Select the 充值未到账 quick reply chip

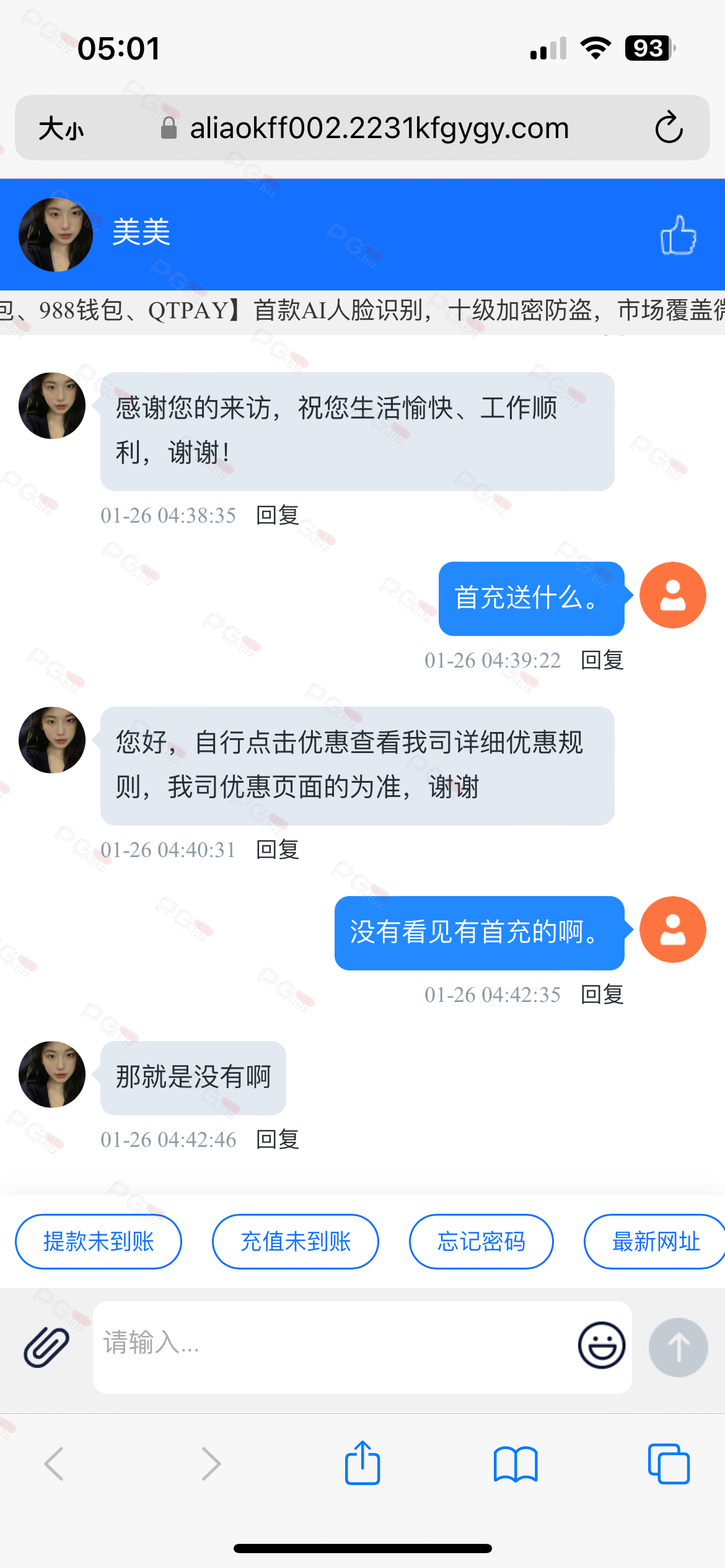pos(296,1242)
